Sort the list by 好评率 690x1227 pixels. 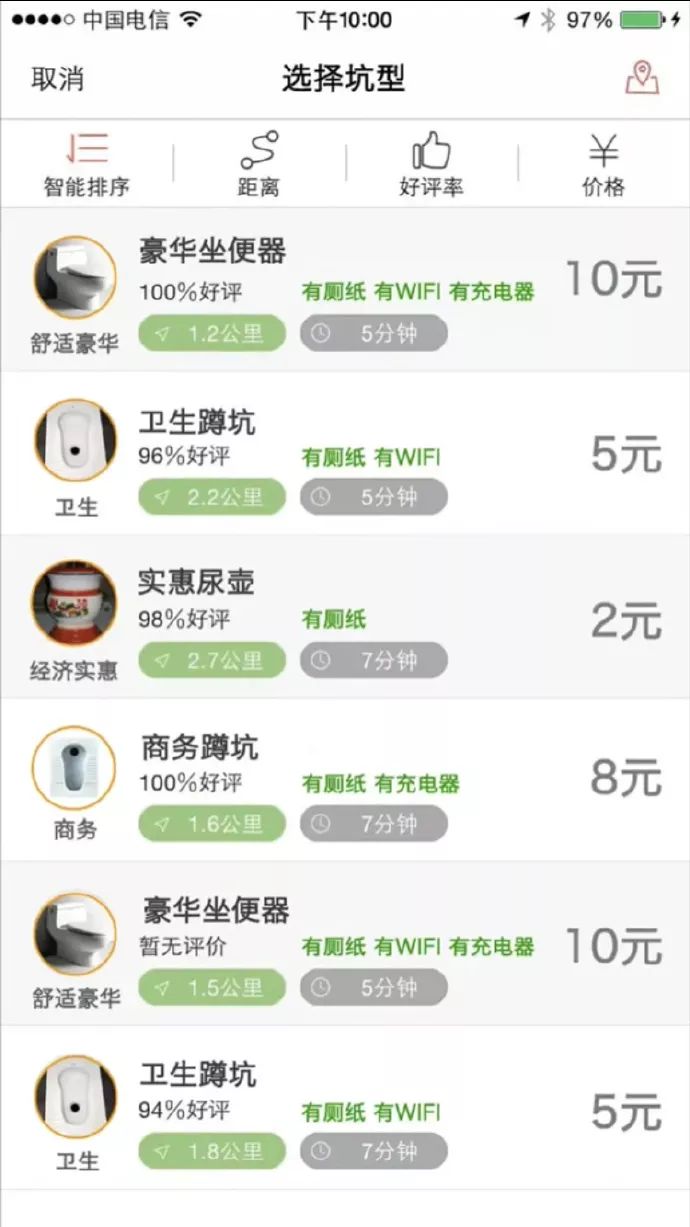pyautogui.click(x=431, y=164)
